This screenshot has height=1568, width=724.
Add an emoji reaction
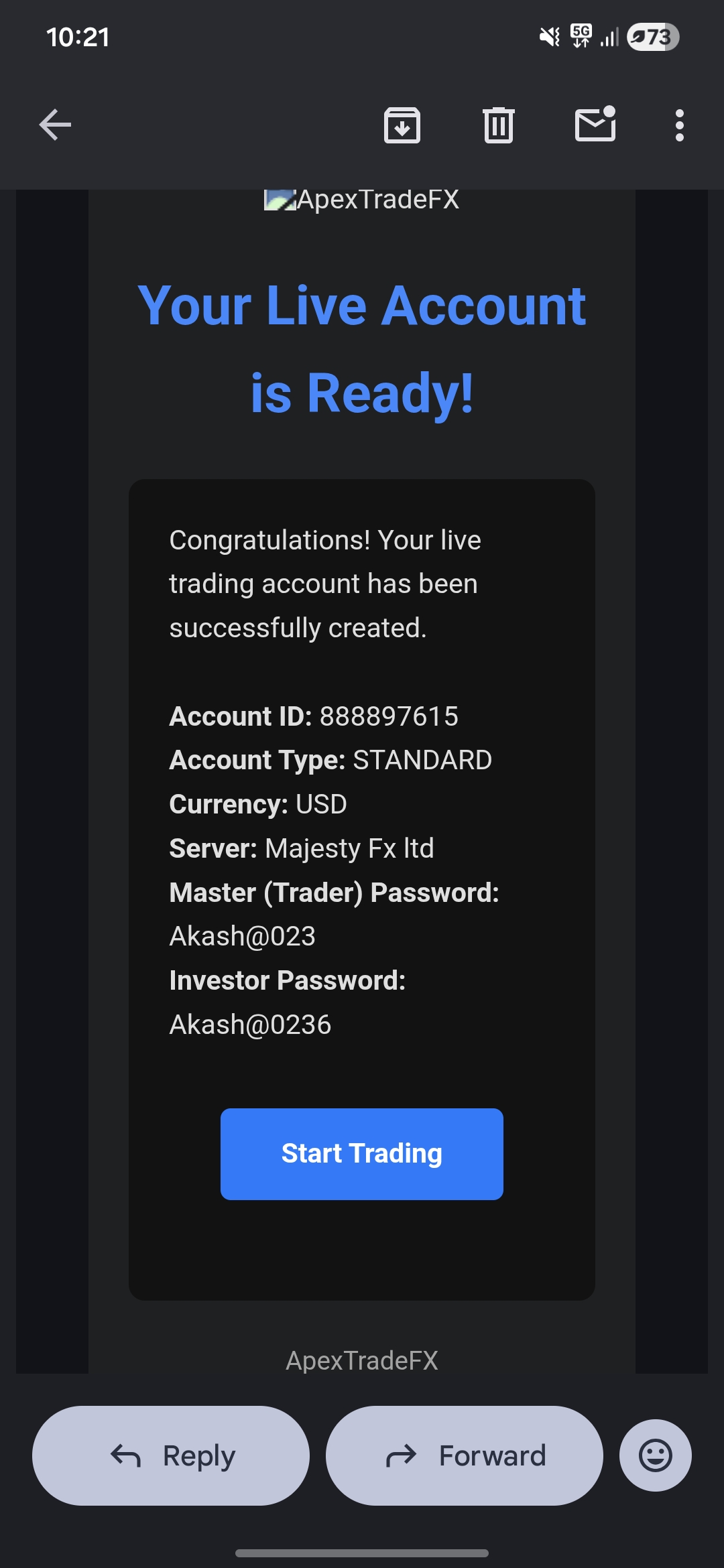point(655,1455)
